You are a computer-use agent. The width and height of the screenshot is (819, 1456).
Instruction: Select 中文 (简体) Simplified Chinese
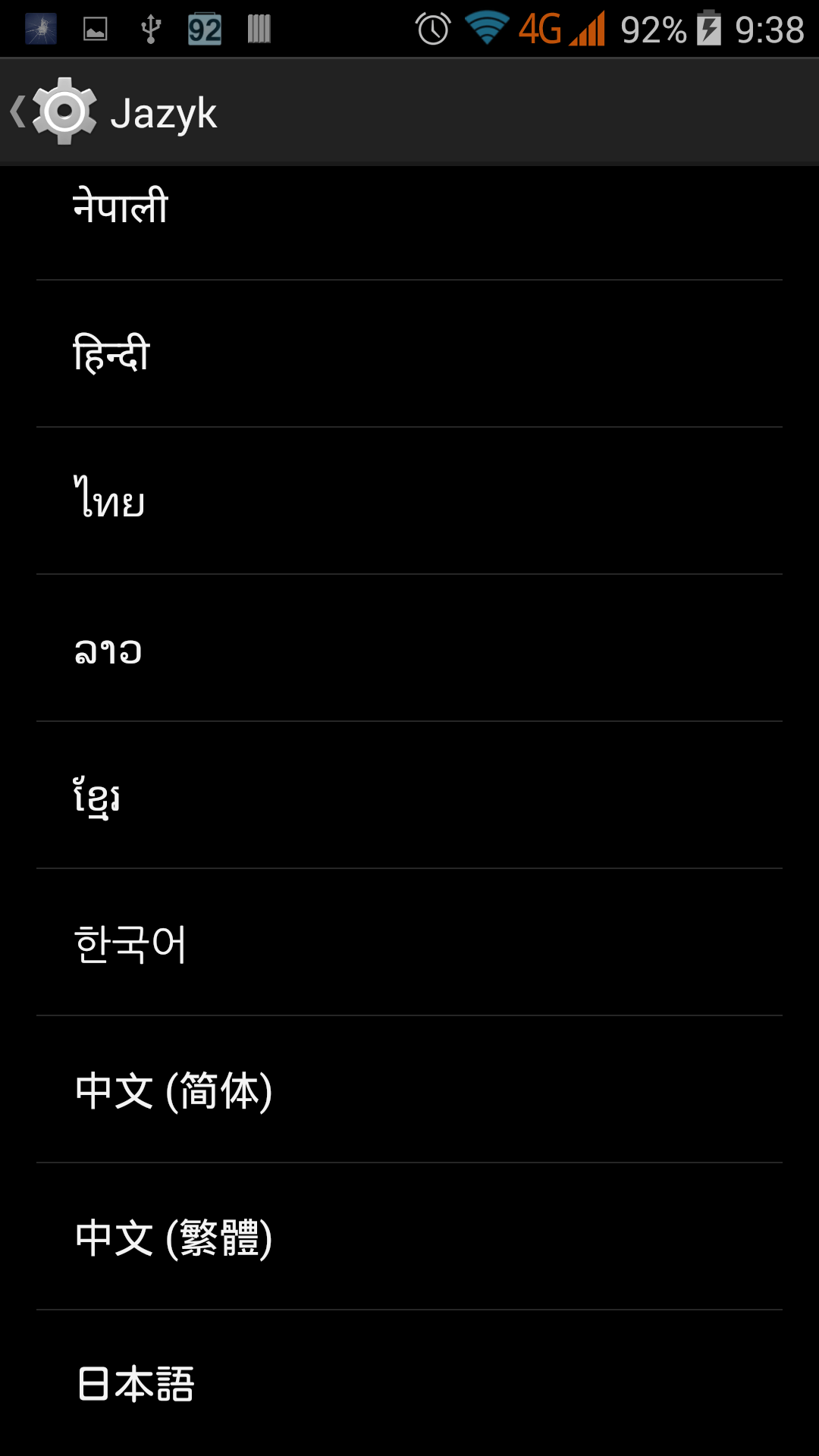pos(409,1090)
